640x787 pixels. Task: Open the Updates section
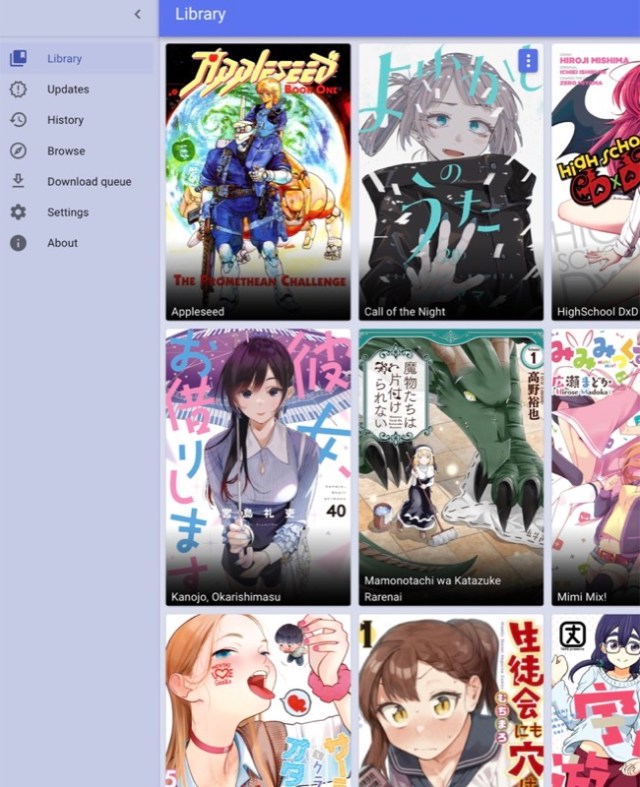(67, 90)
